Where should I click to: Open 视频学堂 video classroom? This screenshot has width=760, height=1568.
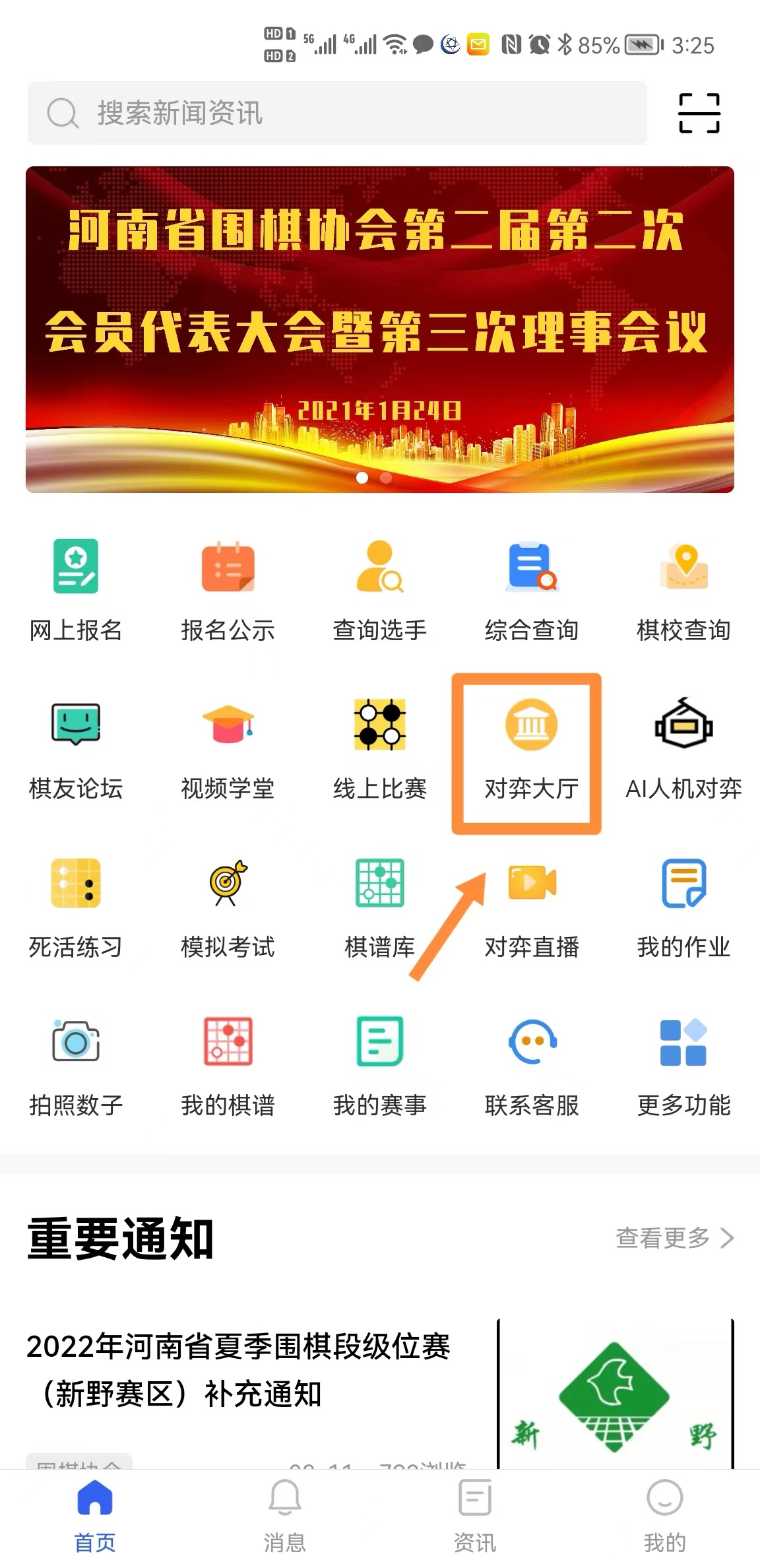[x=228, y=749]
